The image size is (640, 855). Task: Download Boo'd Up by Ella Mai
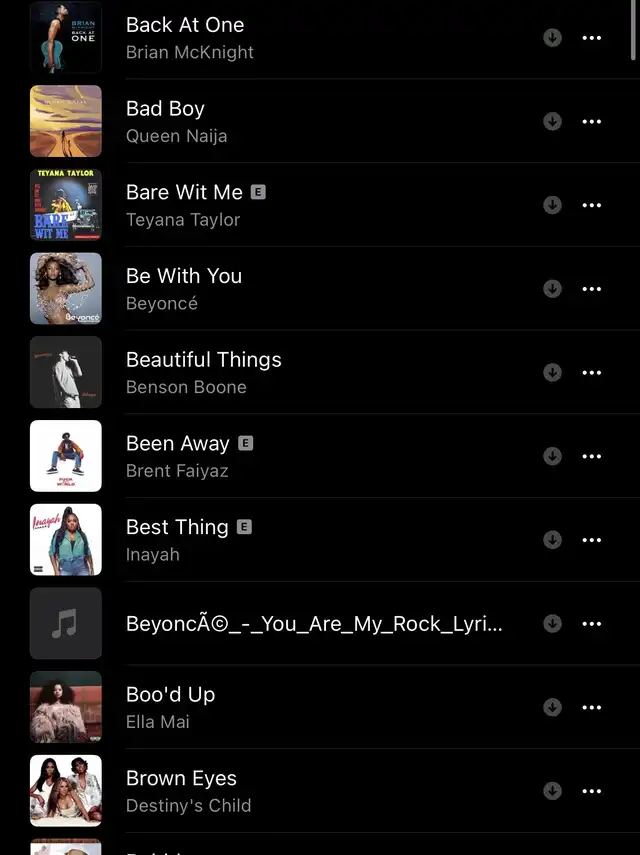pos(552,707)
